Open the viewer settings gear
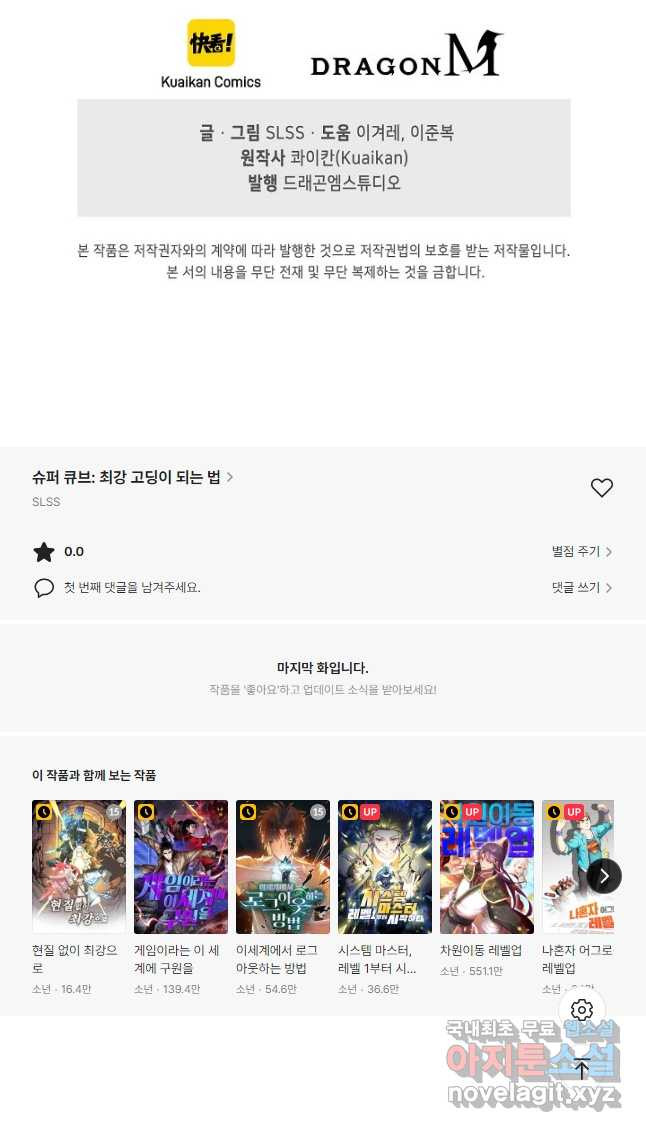 tap(582, 1009)
